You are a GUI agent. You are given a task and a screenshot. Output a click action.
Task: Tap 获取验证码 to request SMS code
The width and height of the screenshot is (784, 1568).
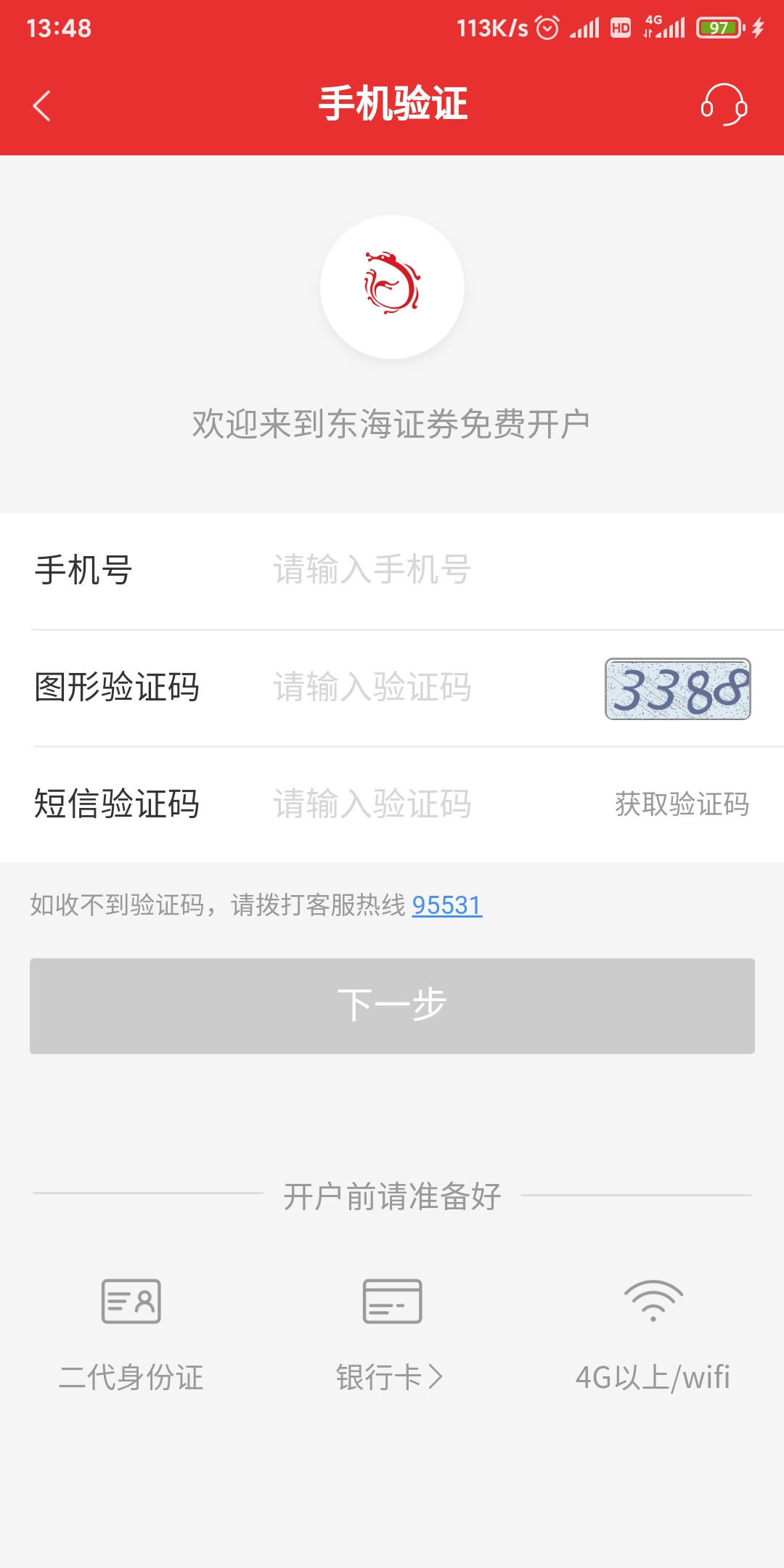681,804
